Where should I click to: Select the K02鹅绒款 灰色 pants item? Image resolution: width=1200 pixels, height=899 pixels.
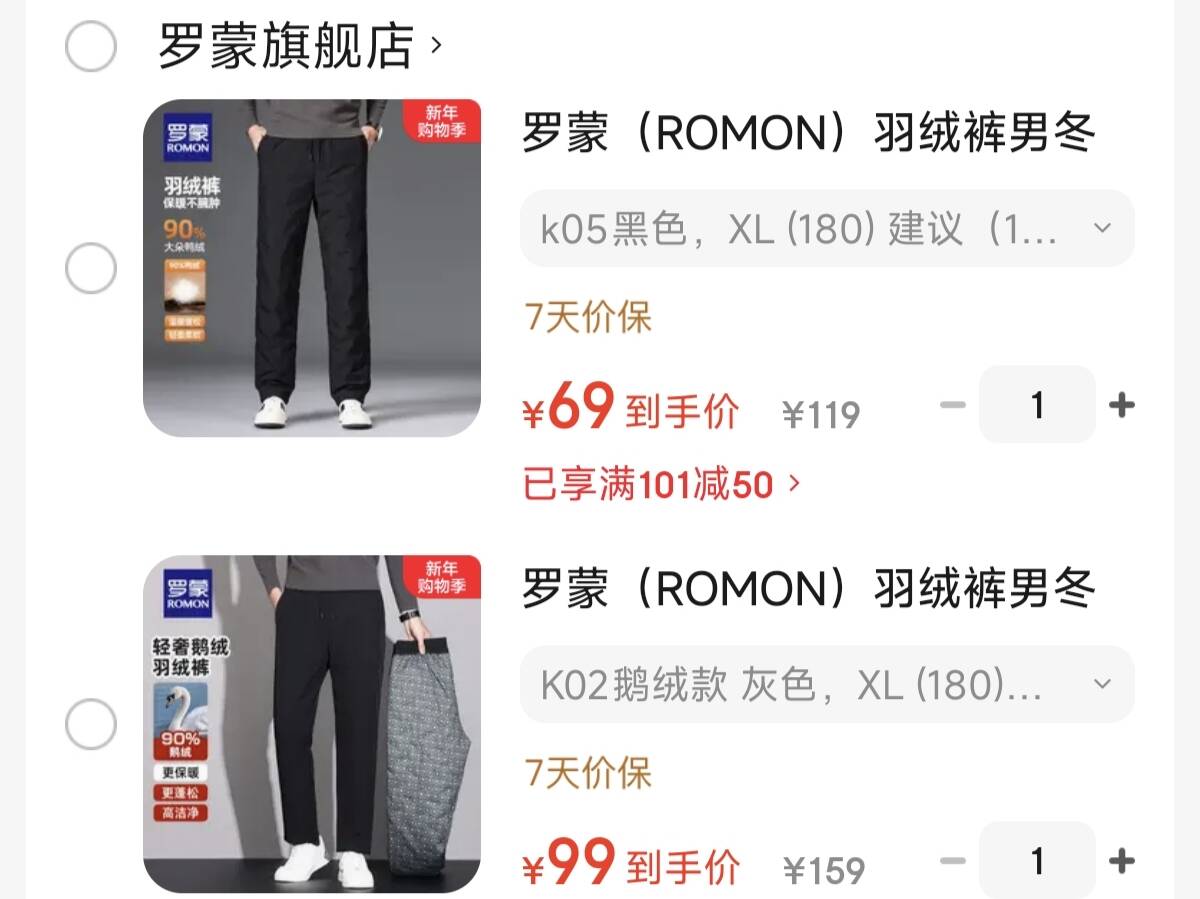91,724
